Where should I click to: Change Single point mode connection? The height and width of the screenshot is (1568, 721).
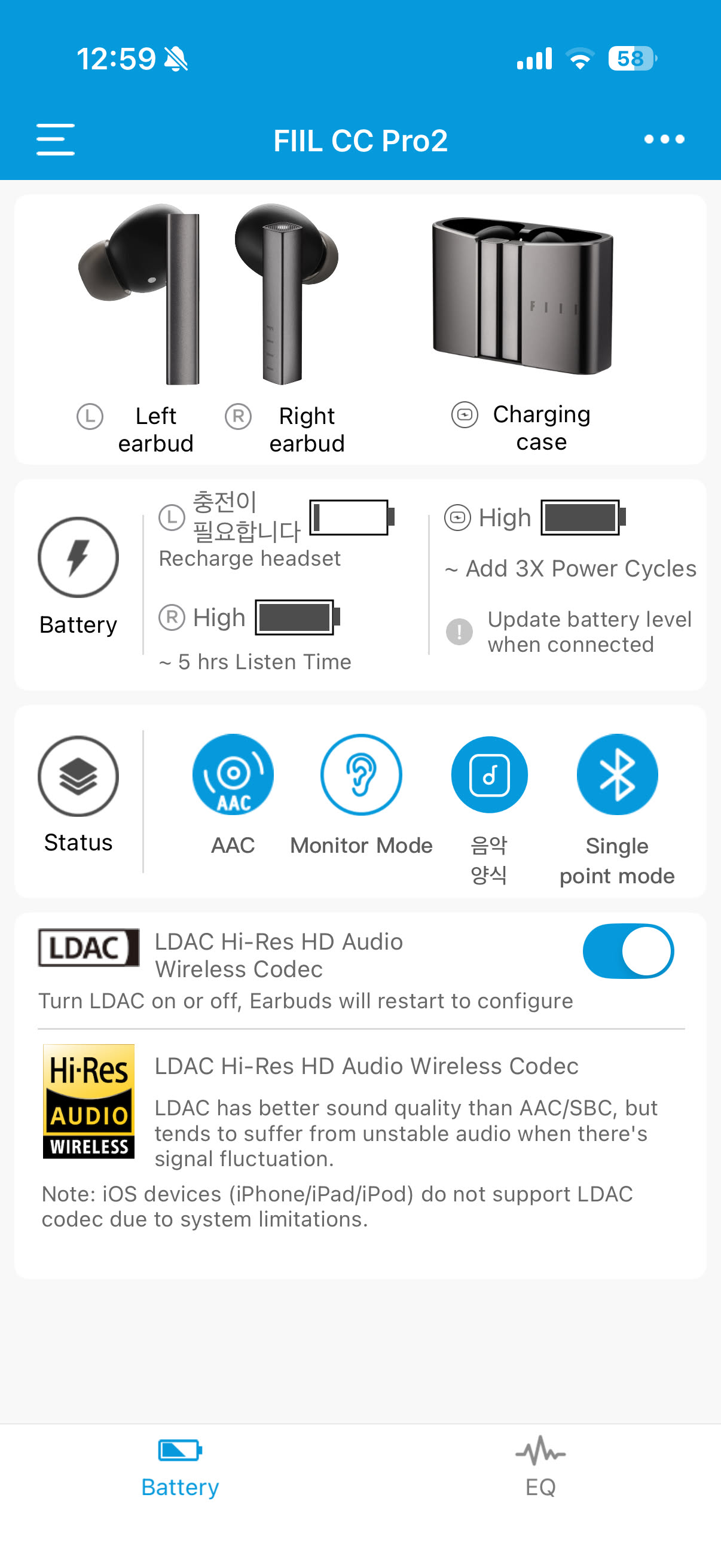pyautogui.click(x=617, y=774)
